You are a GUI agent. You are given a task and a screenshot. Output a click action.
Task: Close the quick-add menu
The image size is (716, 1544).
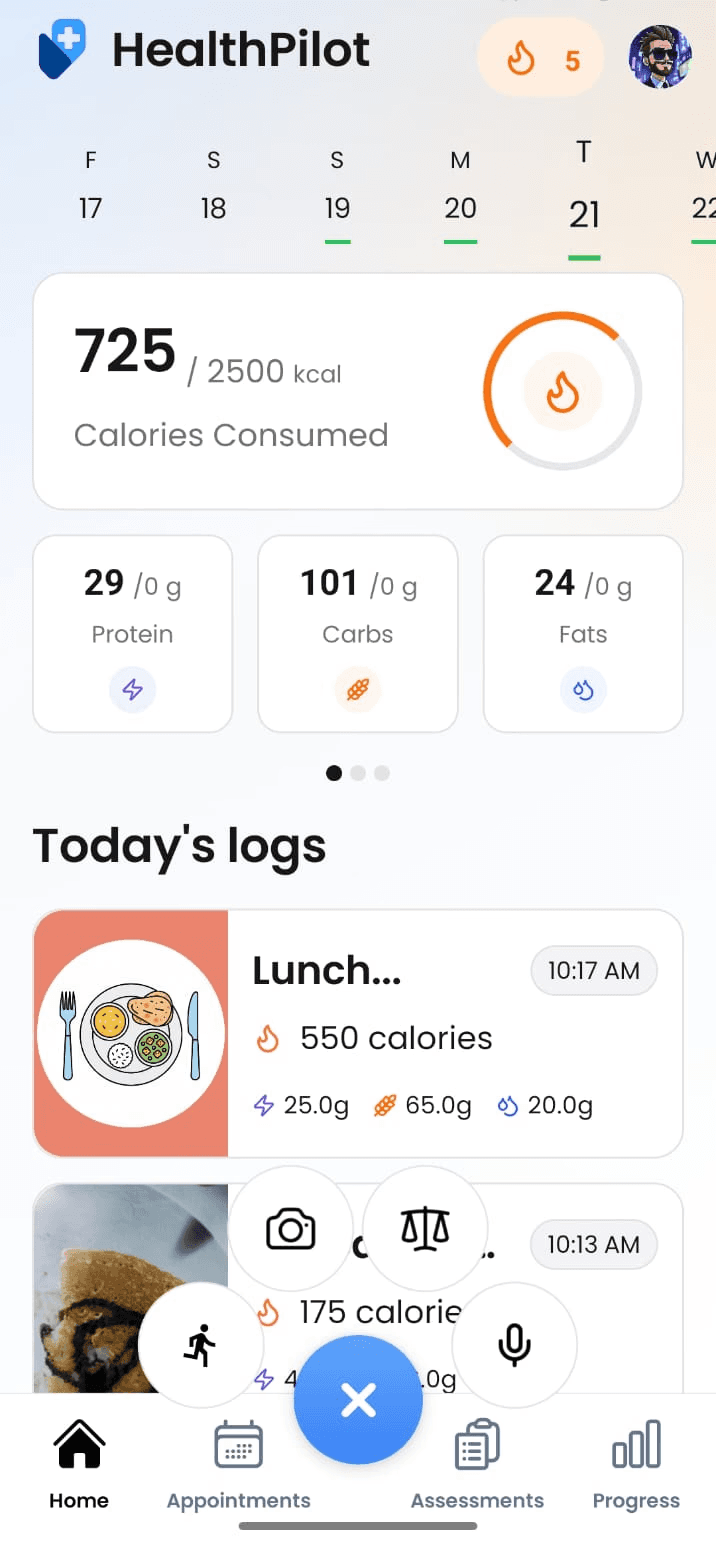tap(358, 1401)
